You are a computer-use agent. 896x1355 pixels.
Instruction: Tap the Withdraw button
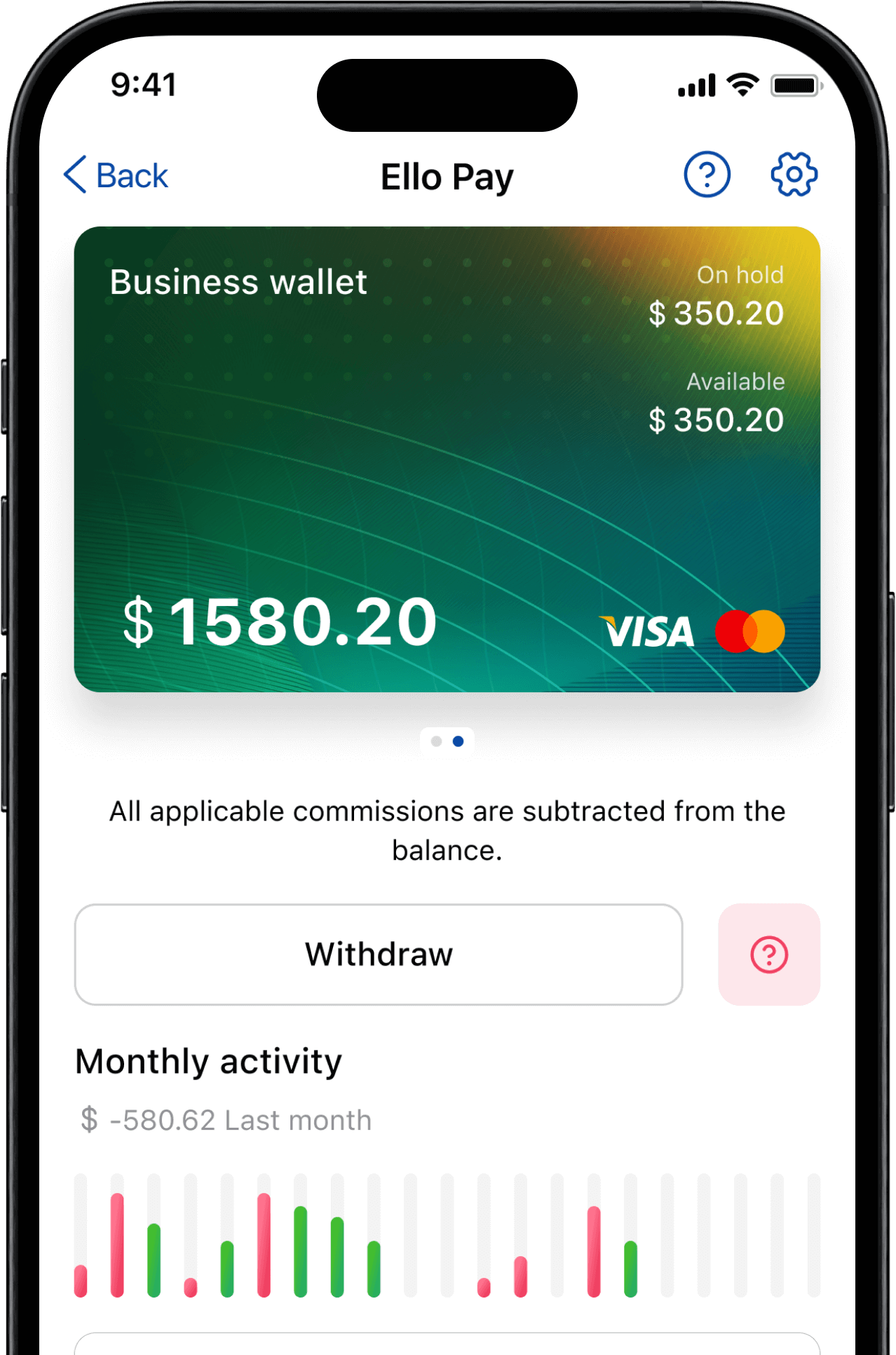coord(379,955)
